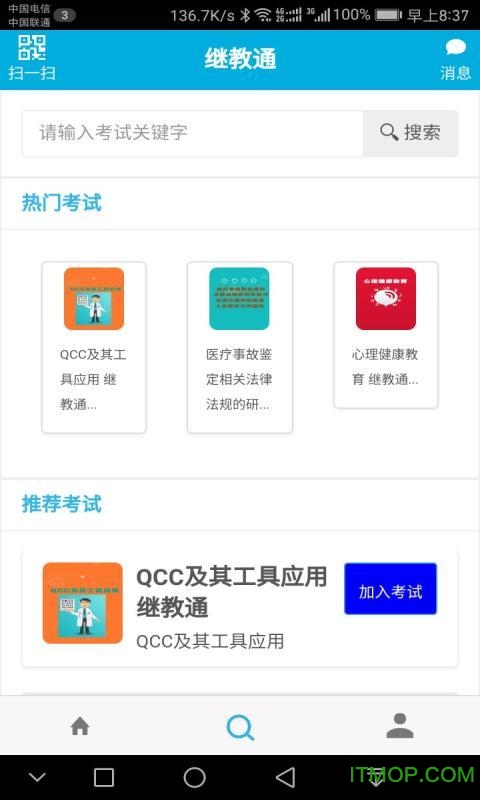
Task: Tap the 搜索 search button
Action: pyautogui.click(x=411, y=133)
